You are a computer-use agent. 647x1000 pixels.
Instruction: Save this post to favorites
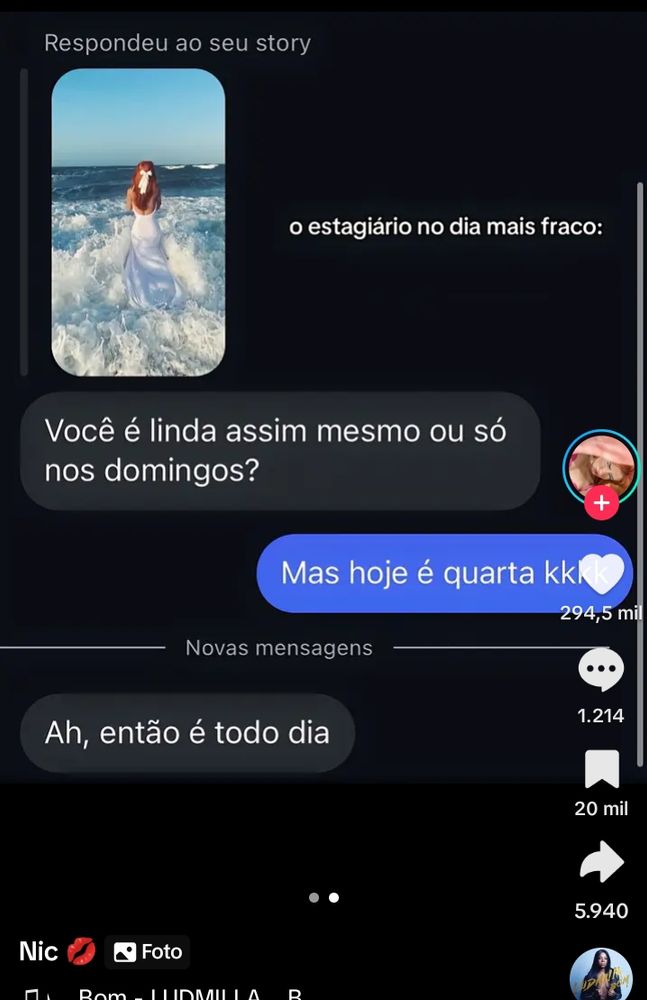click(601, 768)
